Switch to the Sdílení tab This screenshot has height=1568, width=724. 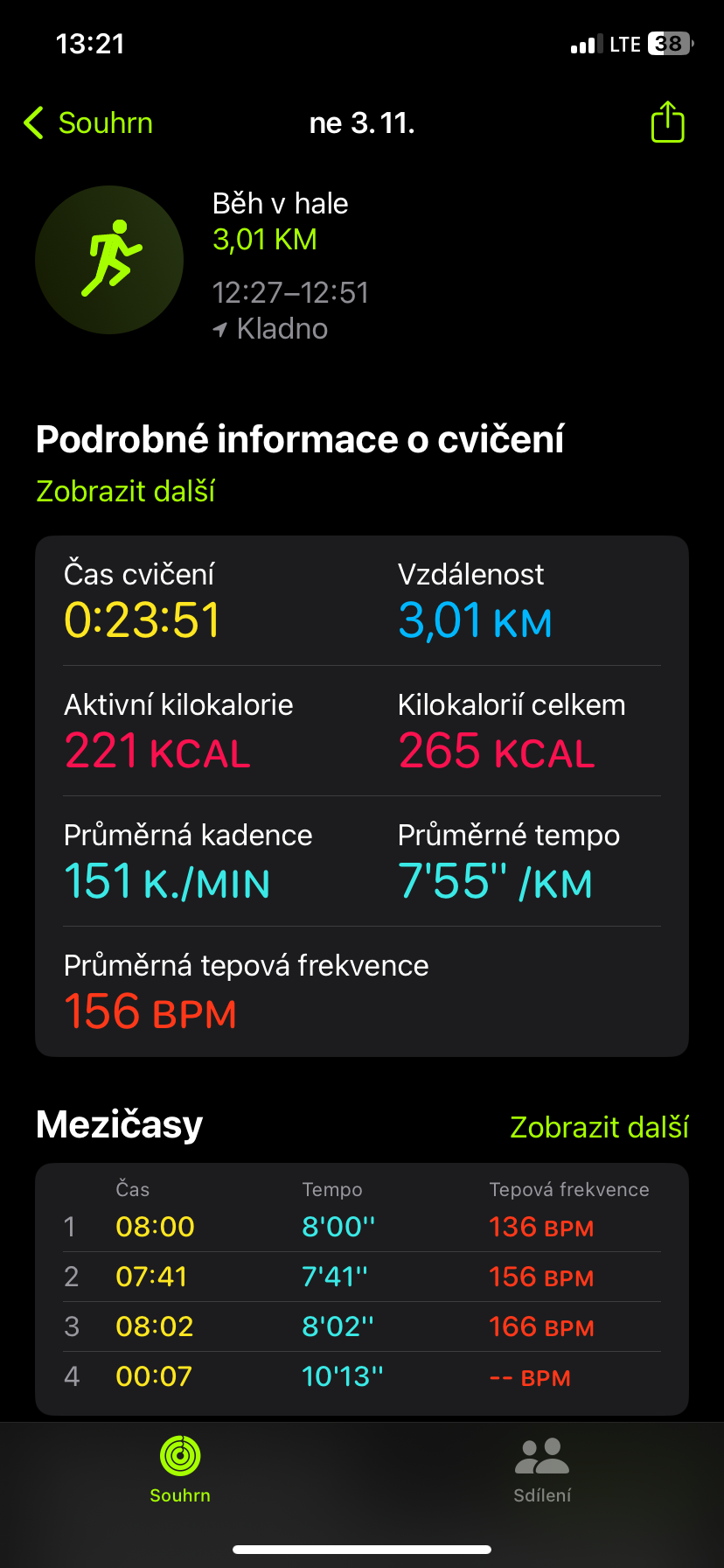tap(542, 1470)
